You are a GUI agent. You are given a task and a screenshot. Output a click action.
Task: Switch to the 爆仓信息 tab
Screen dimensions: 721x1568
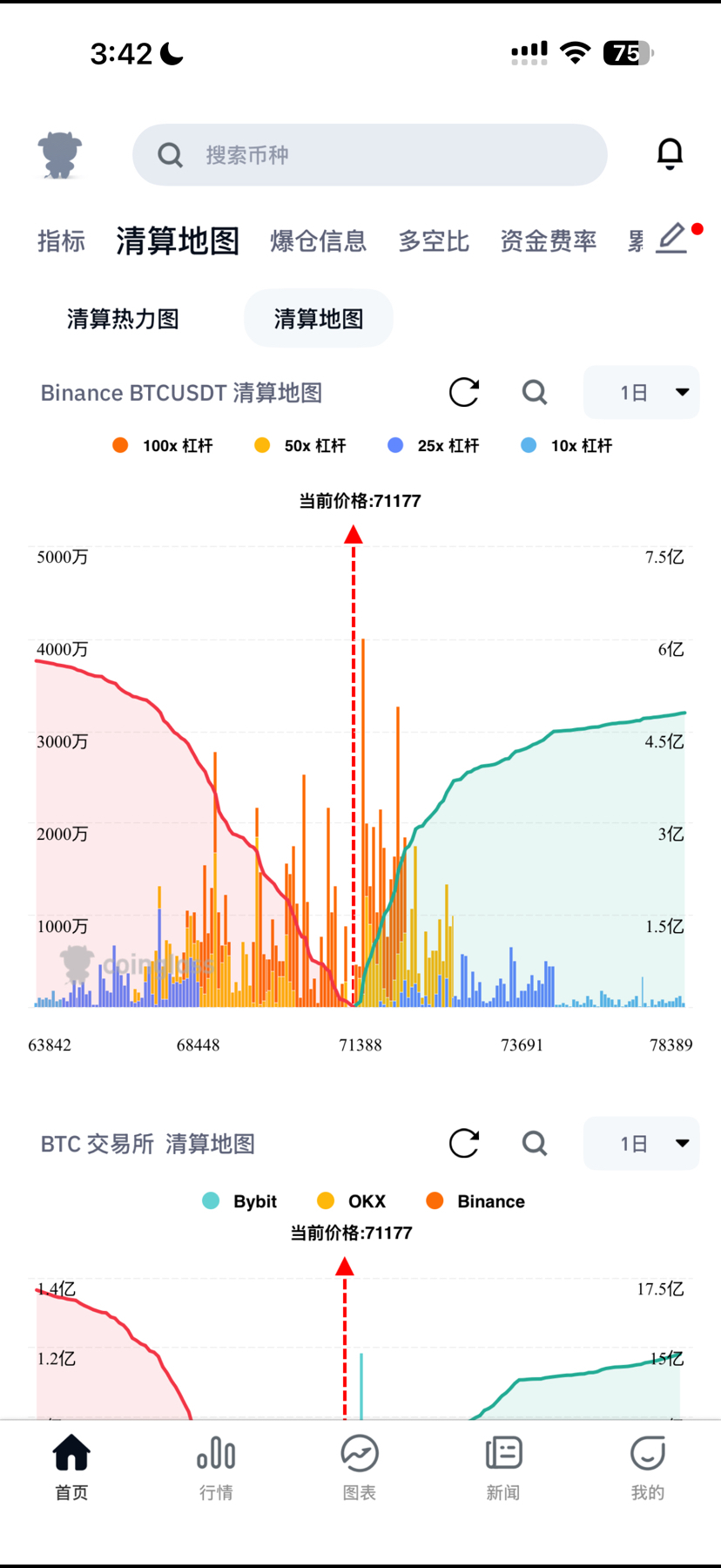pyautogui.click(x=318, y=240)
